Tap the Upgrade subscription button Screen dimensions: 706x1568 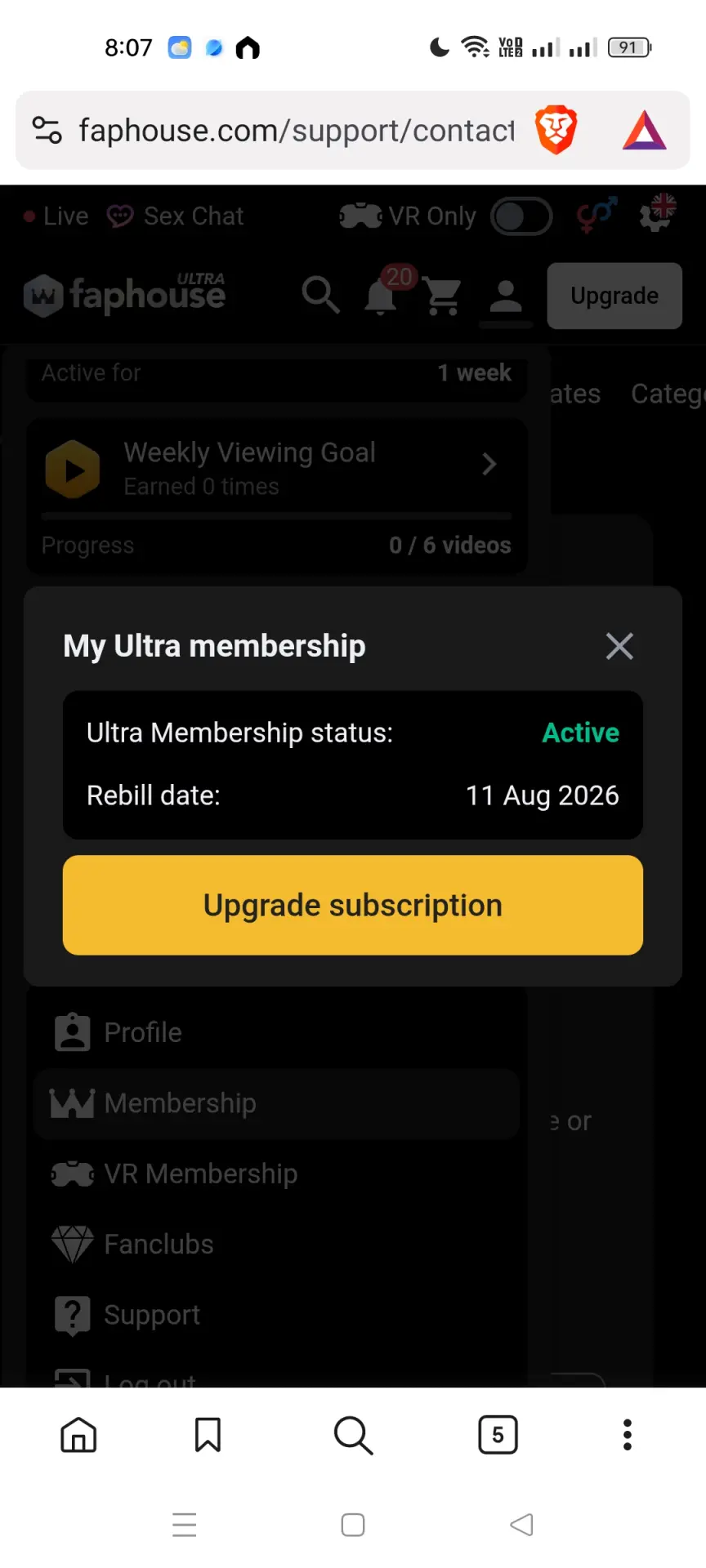(353, 905)
